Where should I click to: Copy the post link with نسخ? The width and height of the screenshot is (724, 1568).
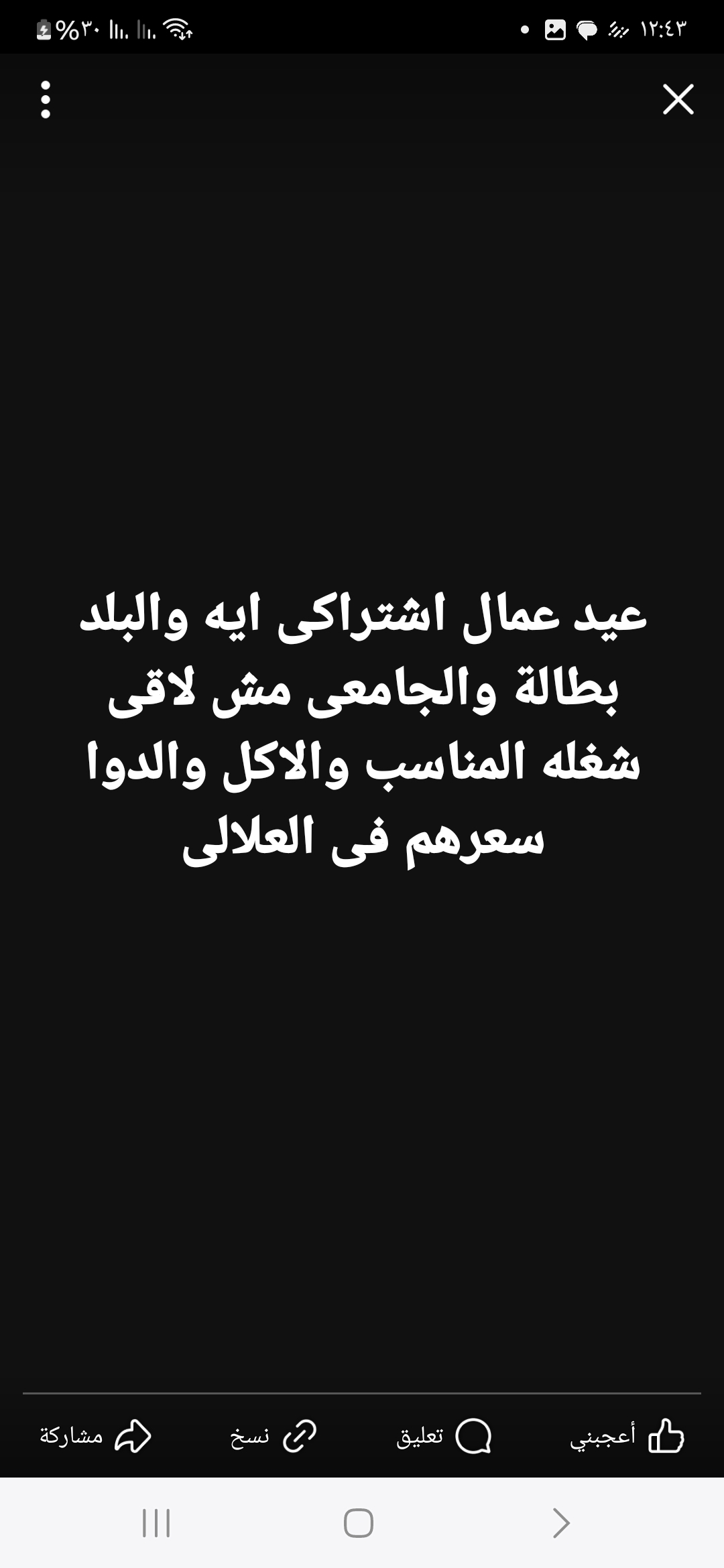coord(274,1437)
